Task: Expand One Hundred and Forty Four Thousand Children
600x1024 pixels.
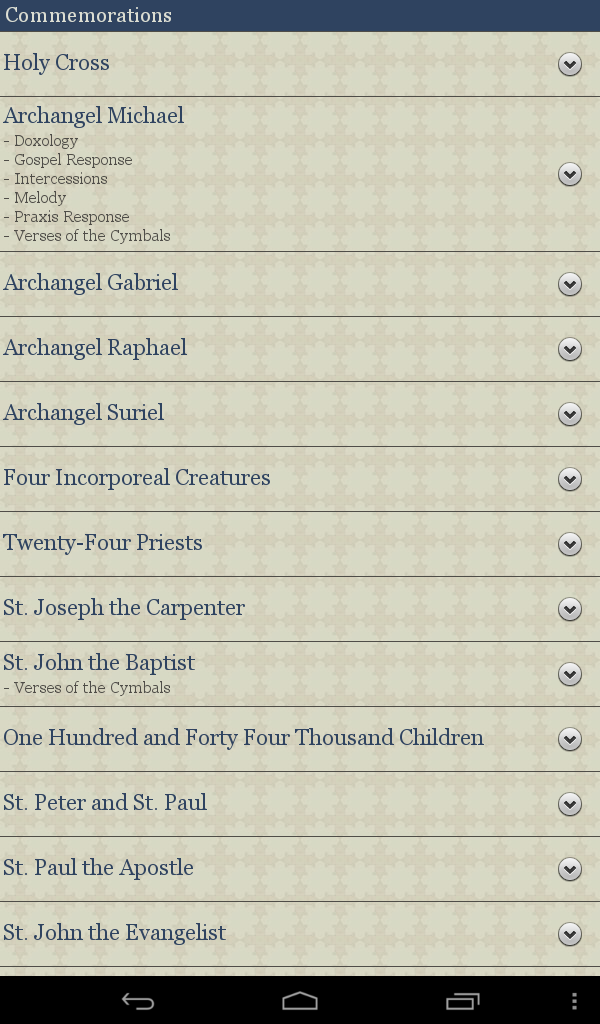Action: pos(569,739)
